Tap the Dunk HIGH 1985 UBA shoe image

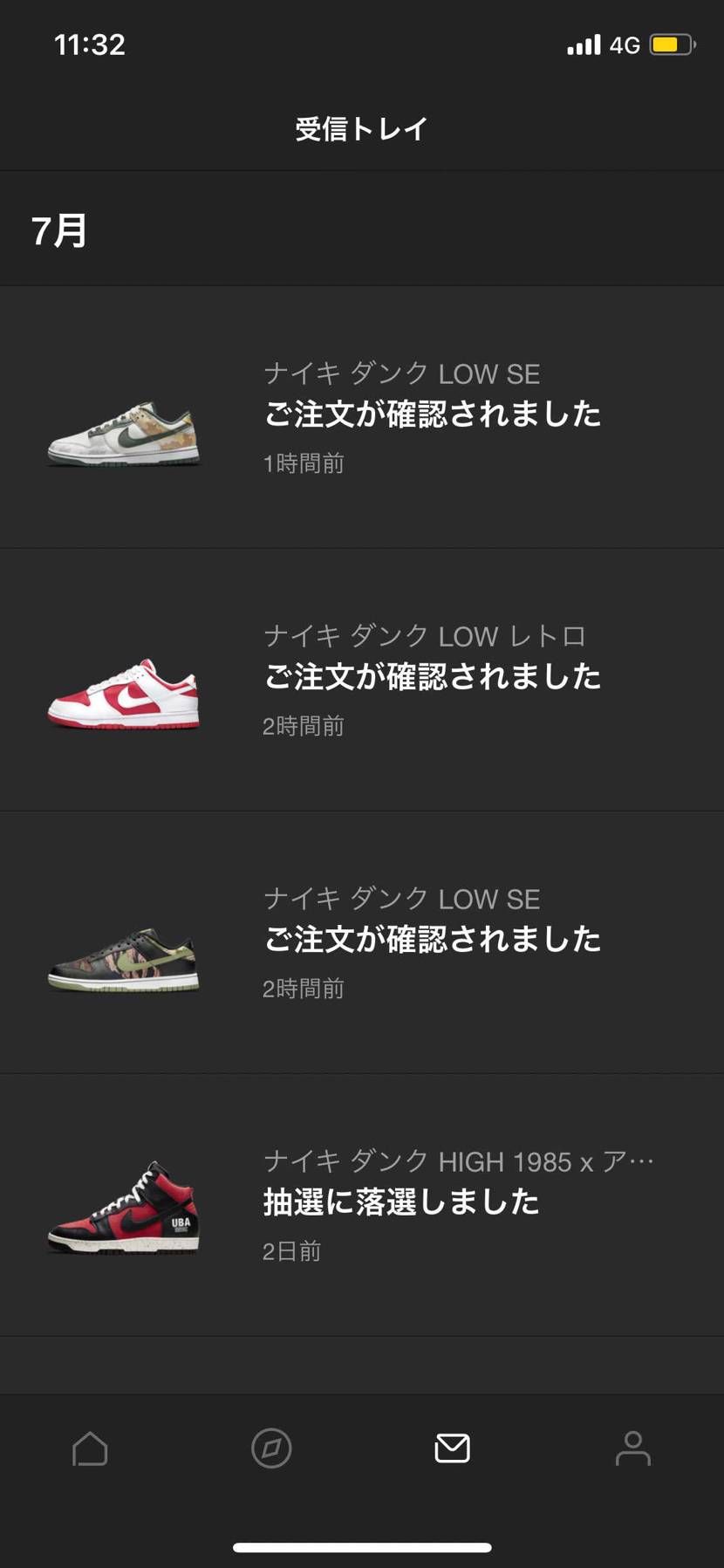click(125, 1209)
